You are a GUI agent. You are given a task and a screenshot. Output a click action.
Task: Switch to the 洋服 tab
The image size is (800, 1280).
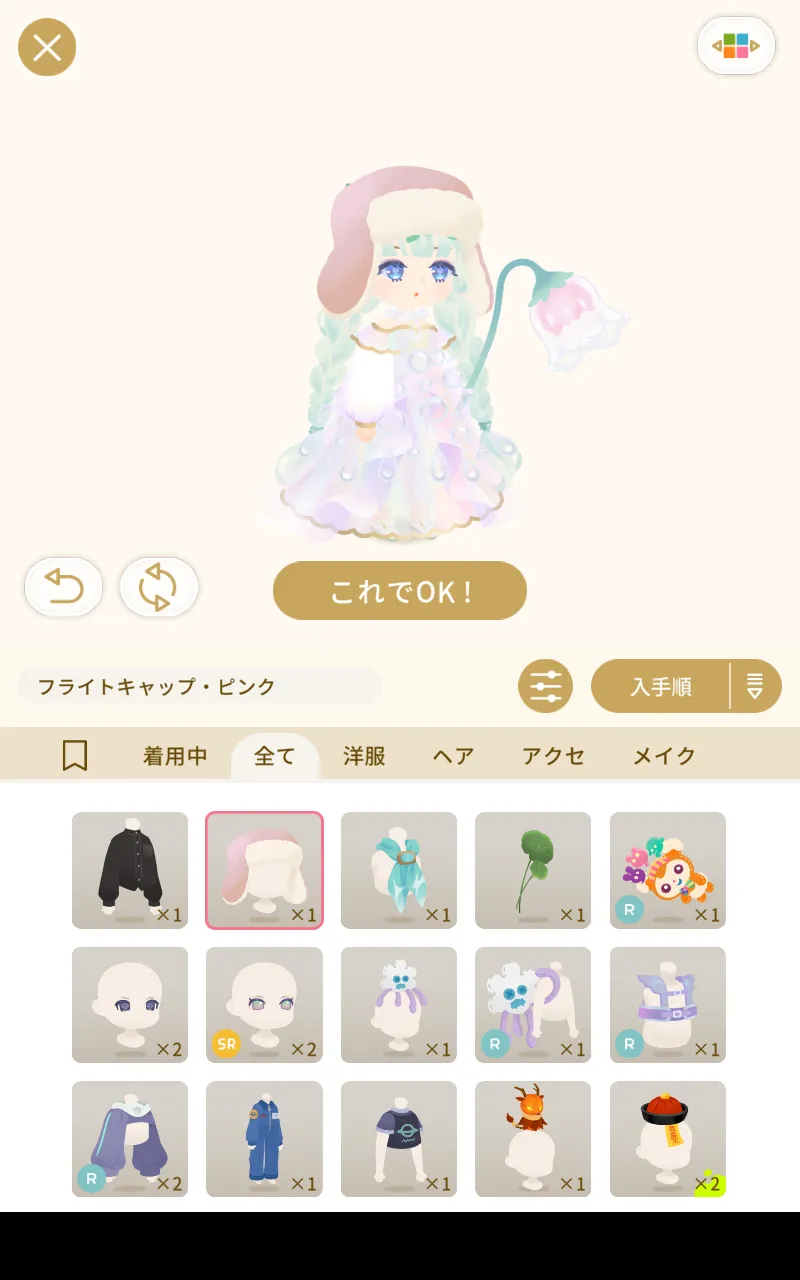click(x=364, y=756)
